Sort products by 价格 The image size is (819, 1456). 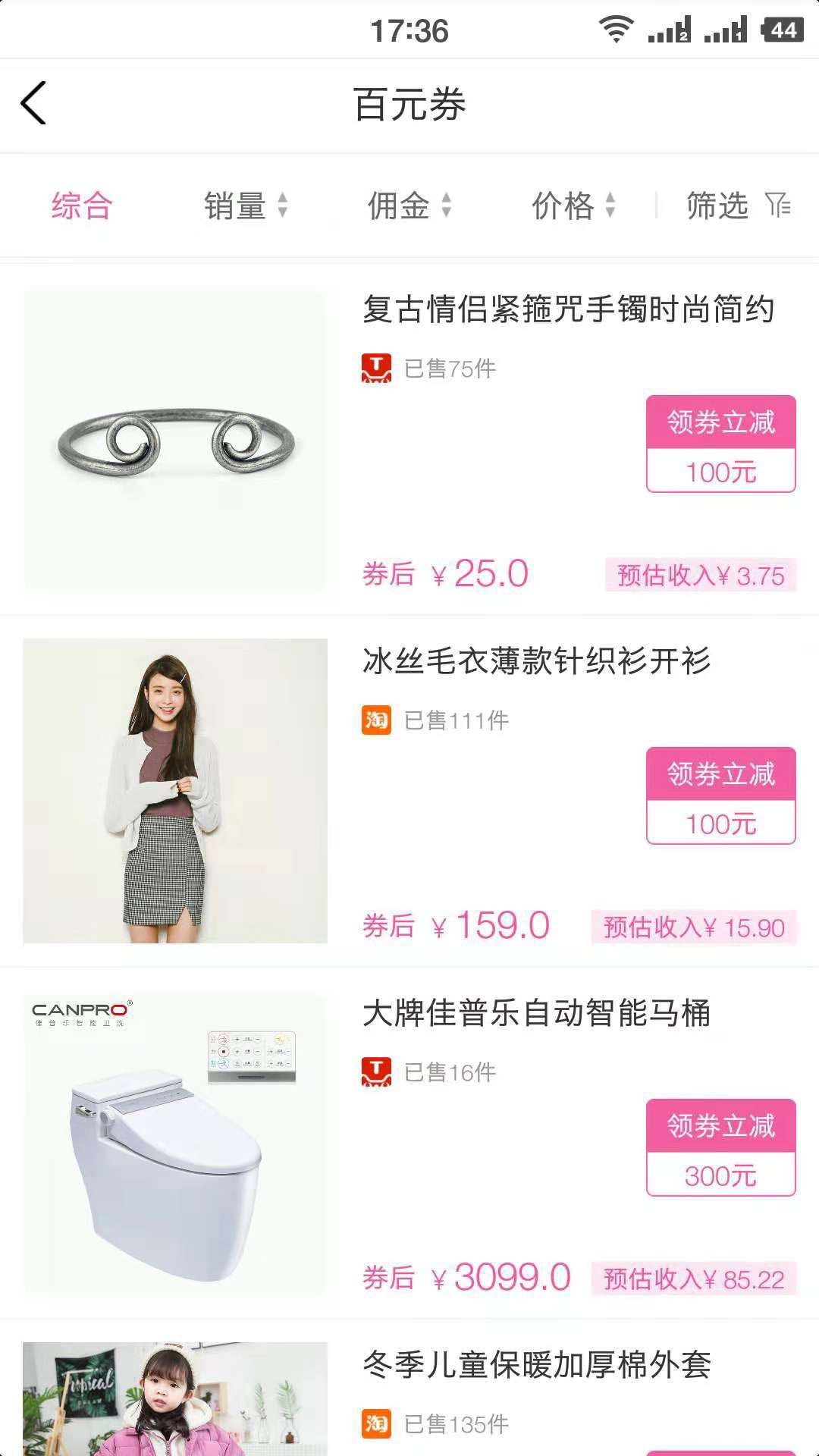point(573,206)
